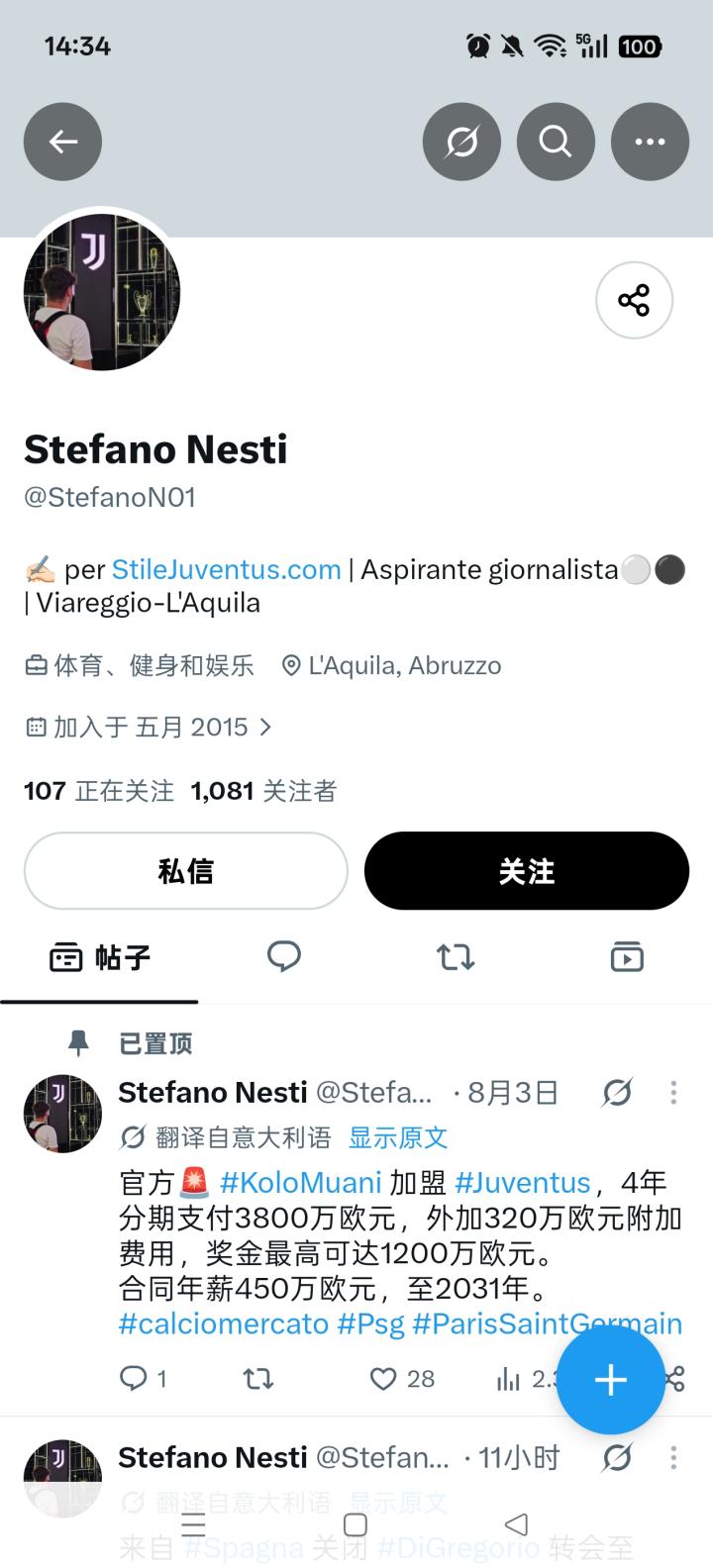Compose a new post with the plus button
The width and height of the screenshot is (713, 1568).
[611, 1380]
